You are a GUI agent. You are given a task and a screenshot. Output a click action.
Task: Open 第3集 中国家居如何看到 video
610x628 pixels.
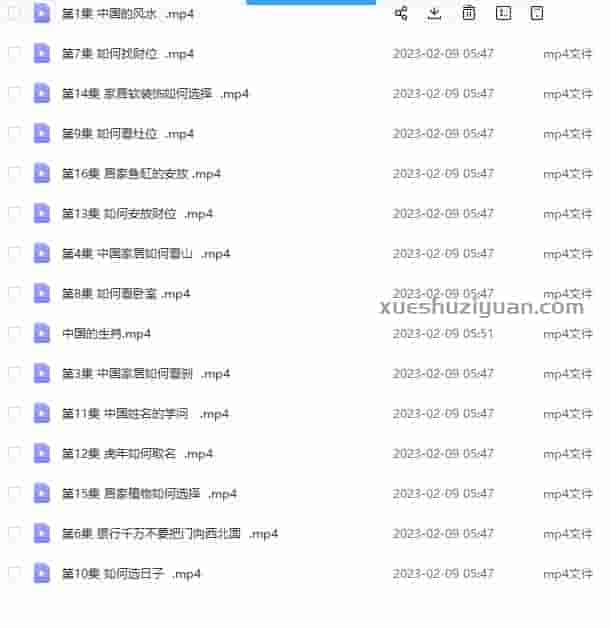[146, 374]
